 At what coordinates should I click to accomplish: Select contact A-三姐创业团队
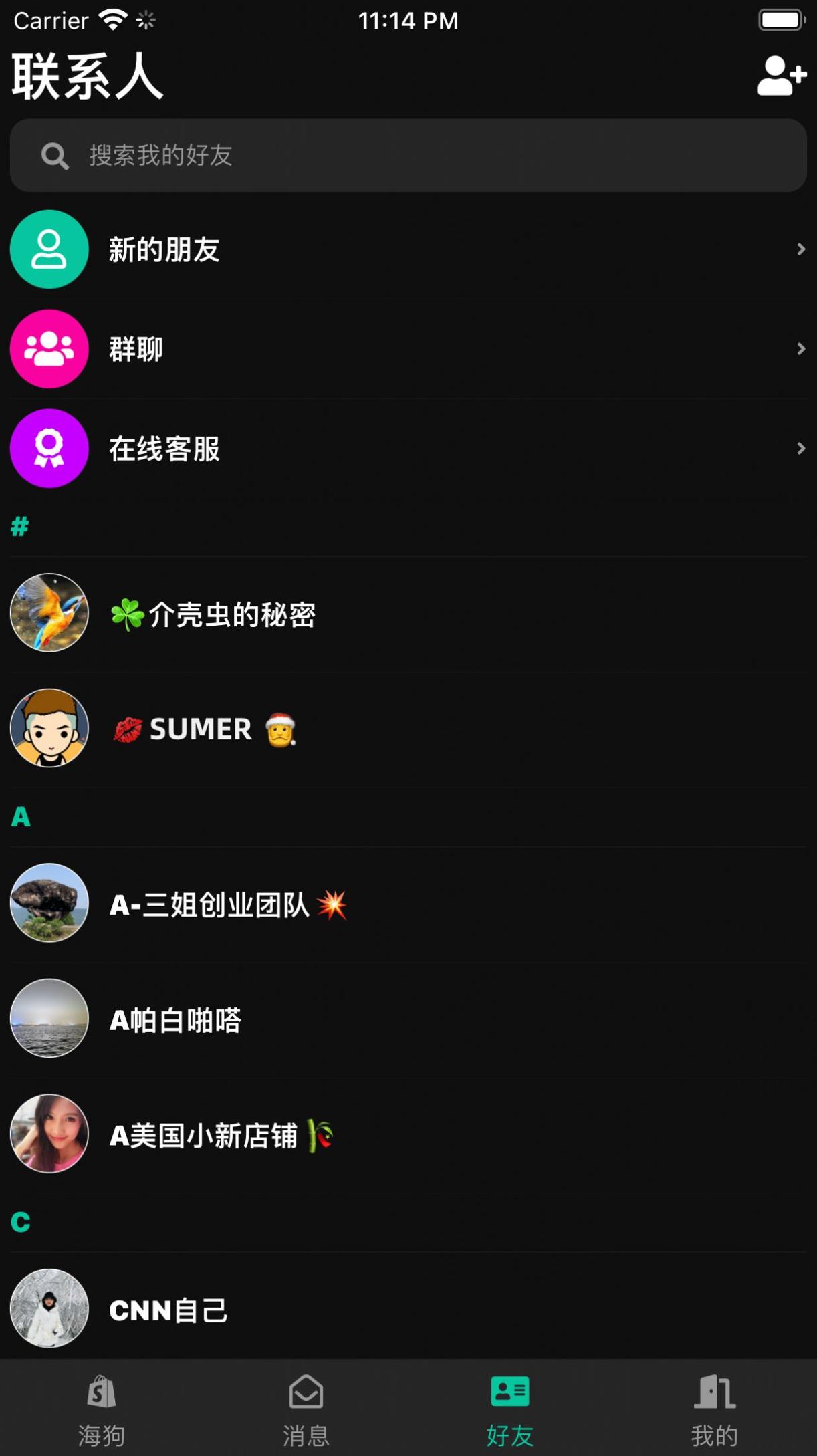tap(267, 903)
